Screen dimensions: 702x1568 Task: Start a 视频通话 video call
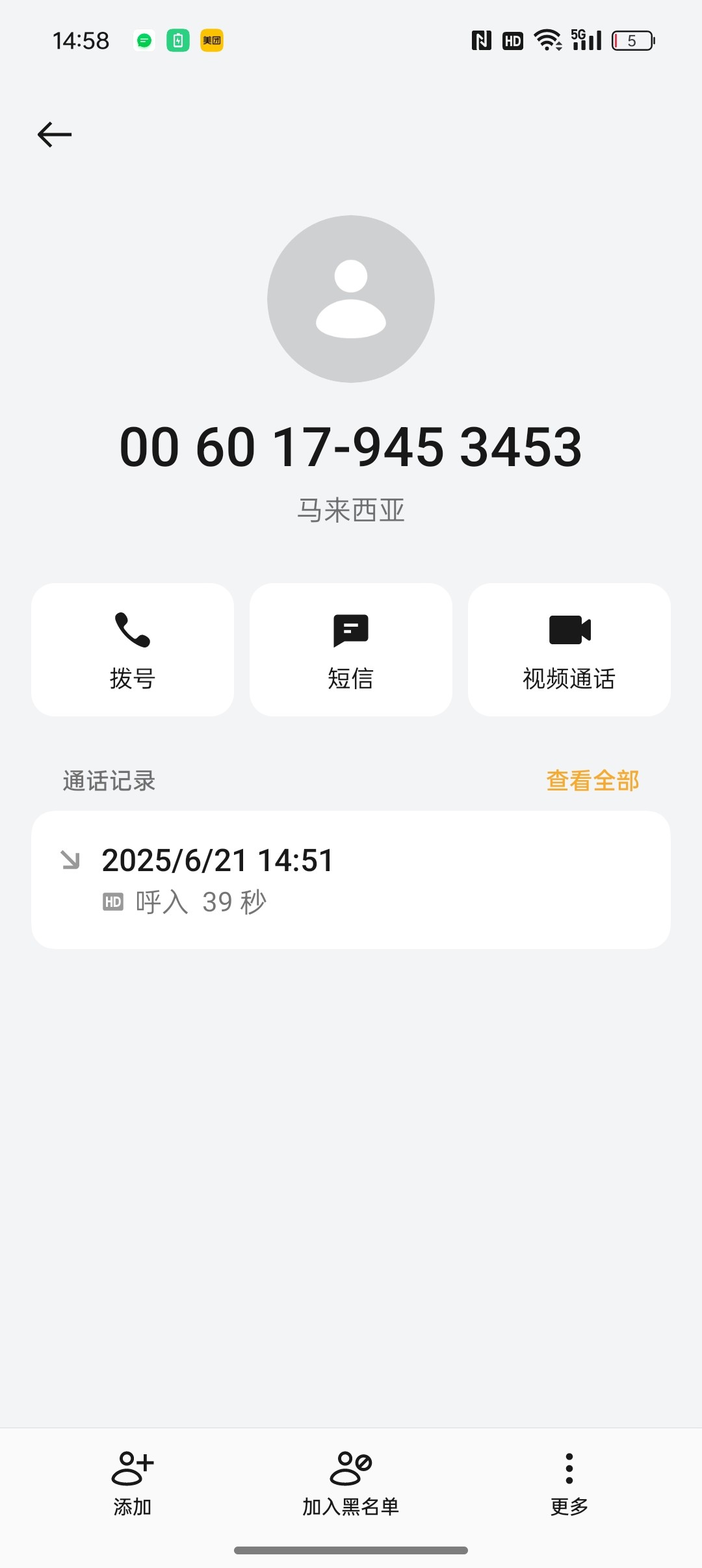tap(569, 650)
